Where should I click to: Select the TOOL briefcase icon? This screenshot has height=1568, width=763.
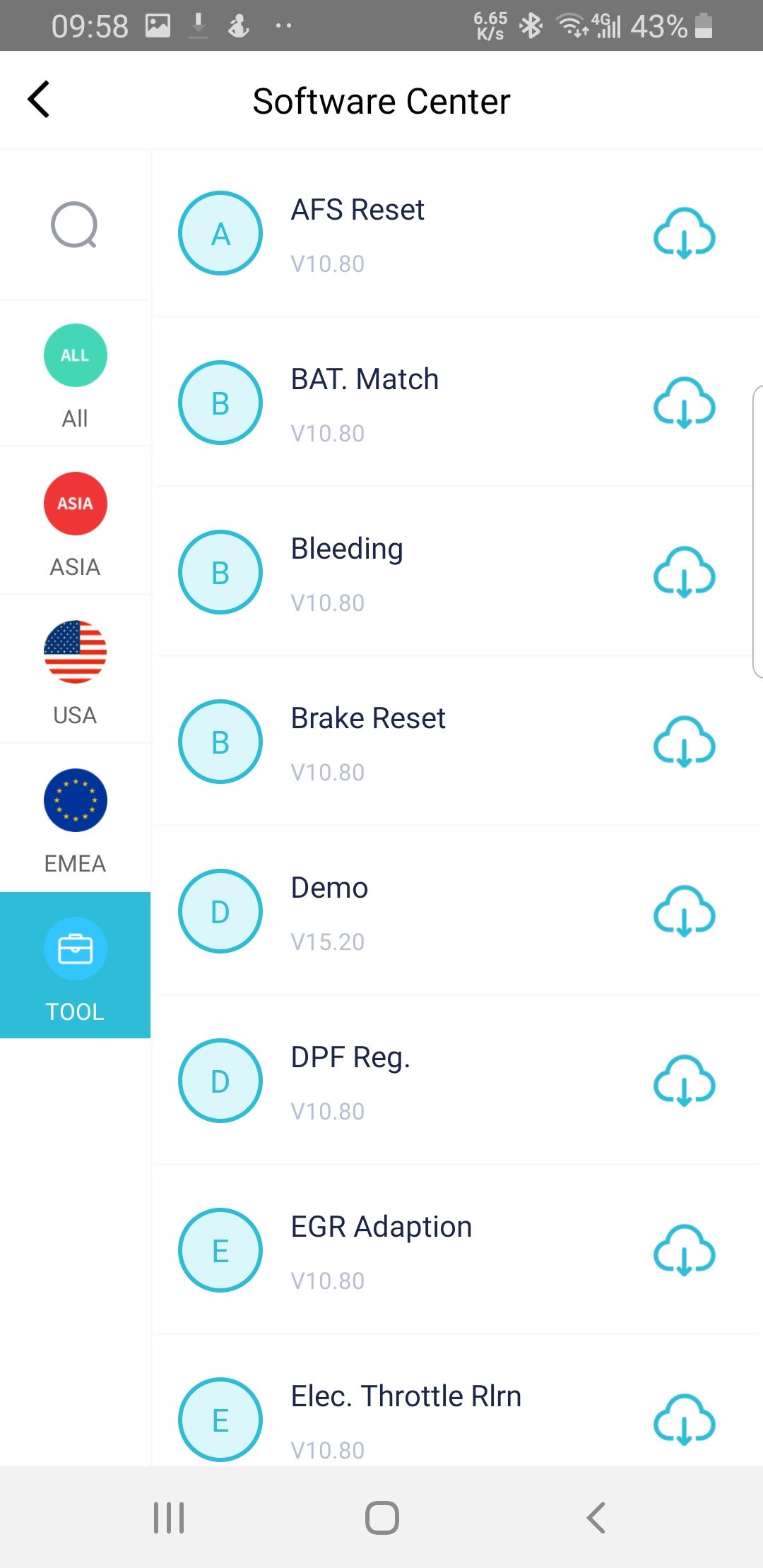(76, 949)
